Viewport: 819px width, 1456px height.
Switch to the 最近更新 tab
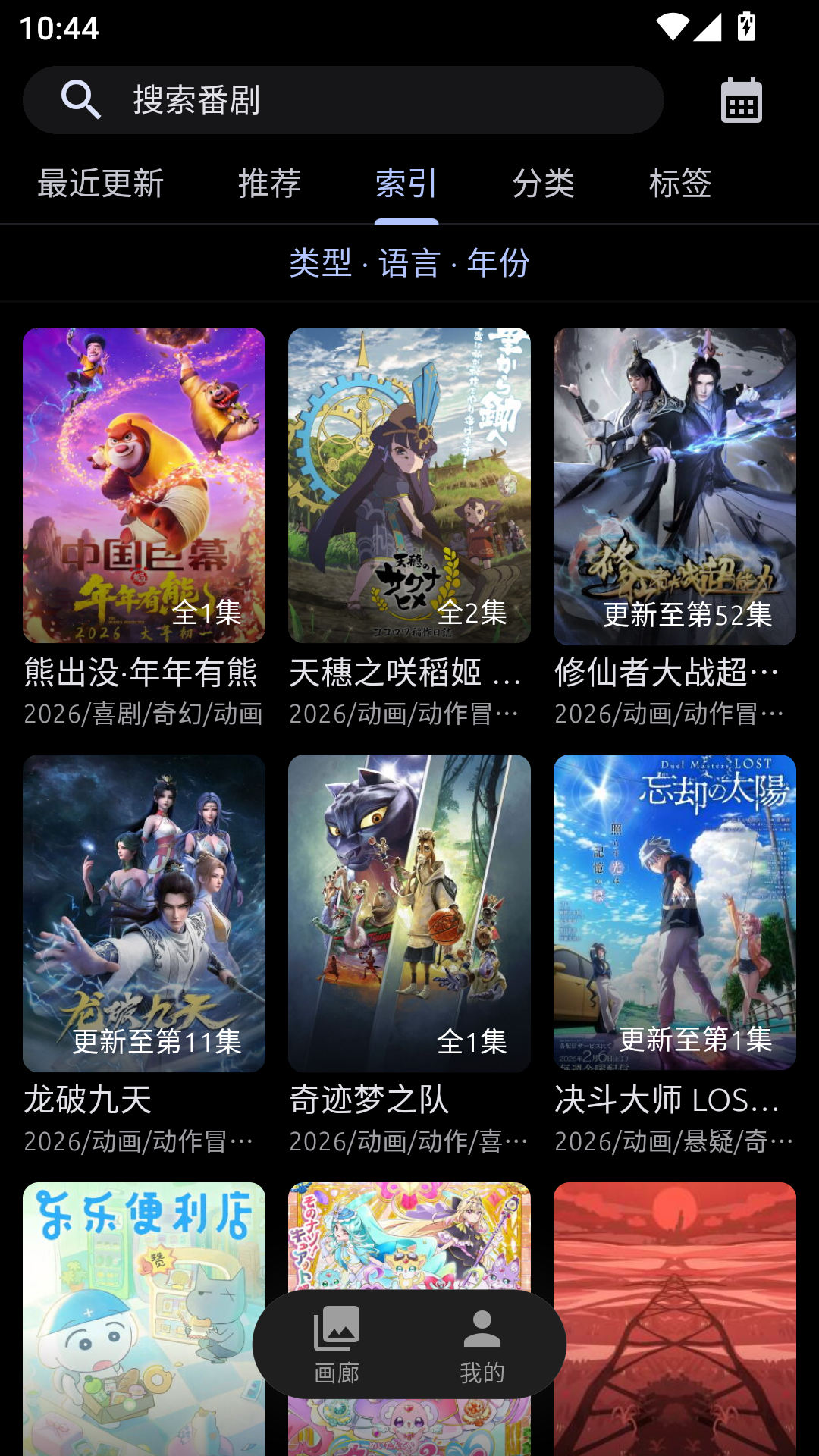coord(99,183)
